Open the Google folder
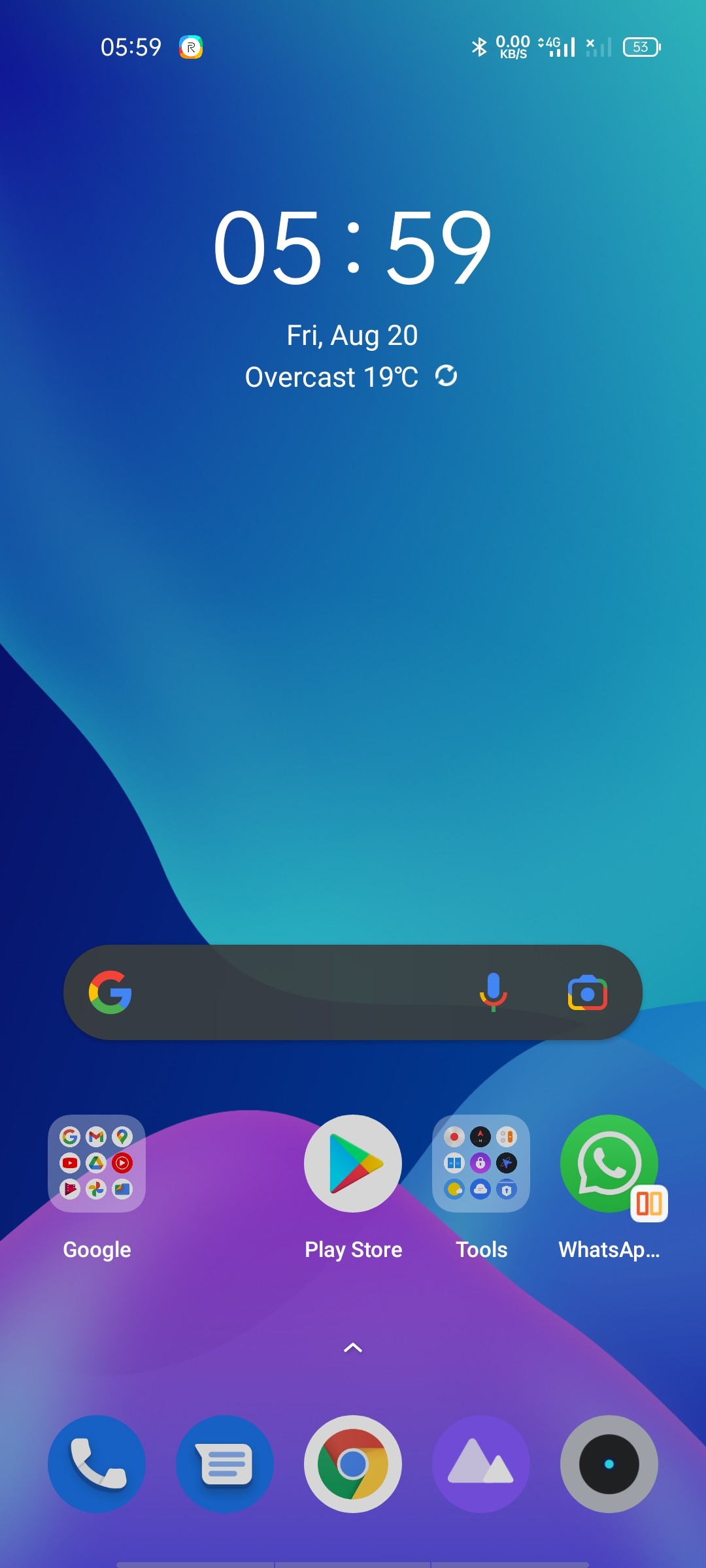Viewport: 706px width, 1568px height. [x=97, y=1164]
